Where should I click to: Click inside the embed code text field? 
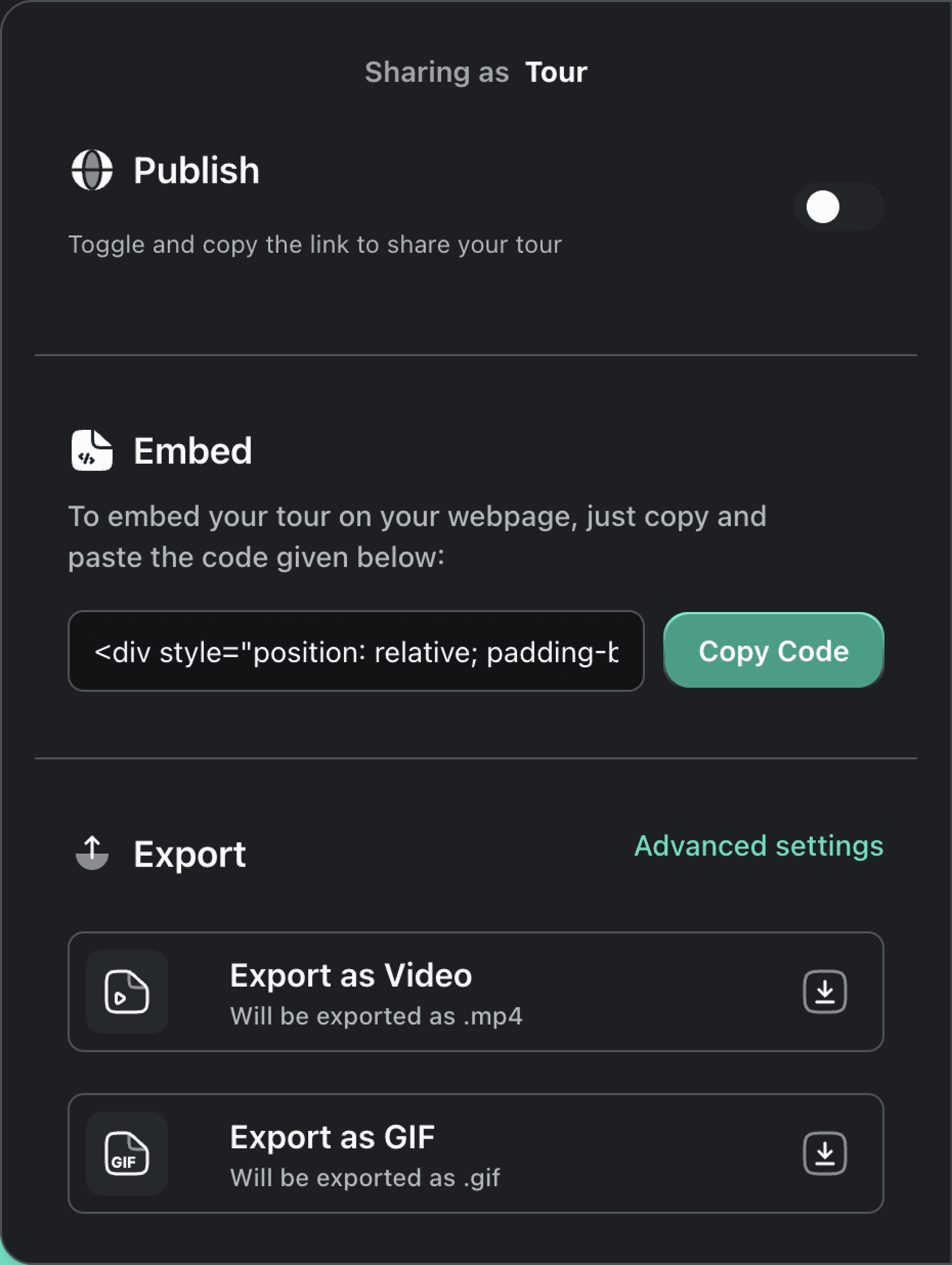(x=356, y=650)
